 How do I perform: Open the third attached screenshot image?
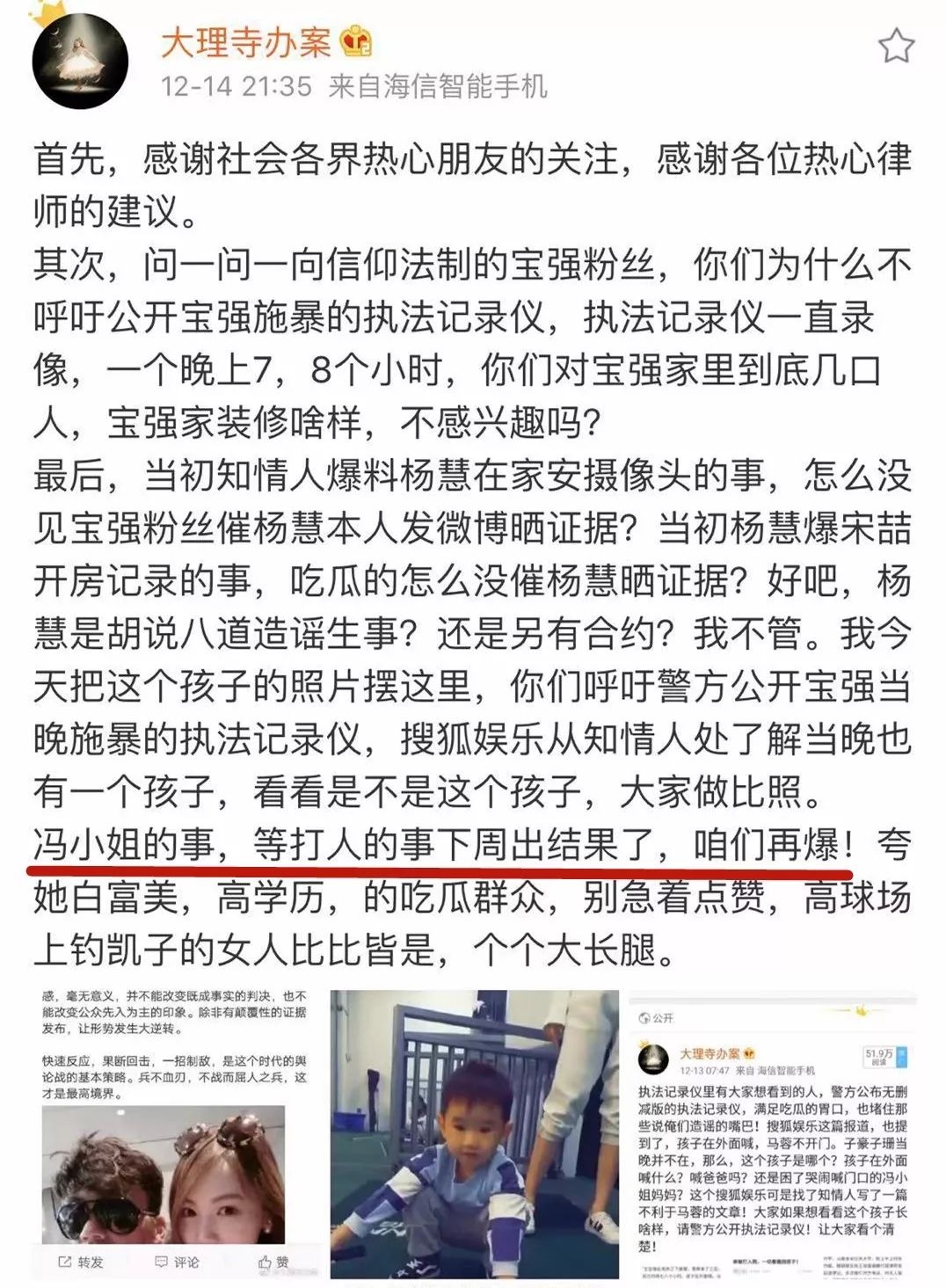tap(772, 1132)
